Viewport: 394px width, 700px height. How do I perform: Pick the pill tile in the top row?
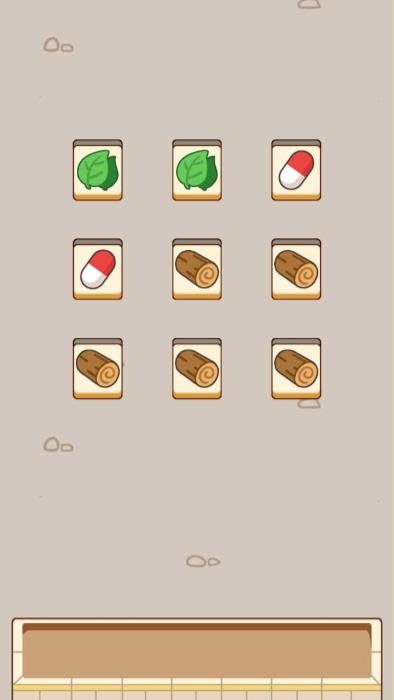[x=296, y=170]
